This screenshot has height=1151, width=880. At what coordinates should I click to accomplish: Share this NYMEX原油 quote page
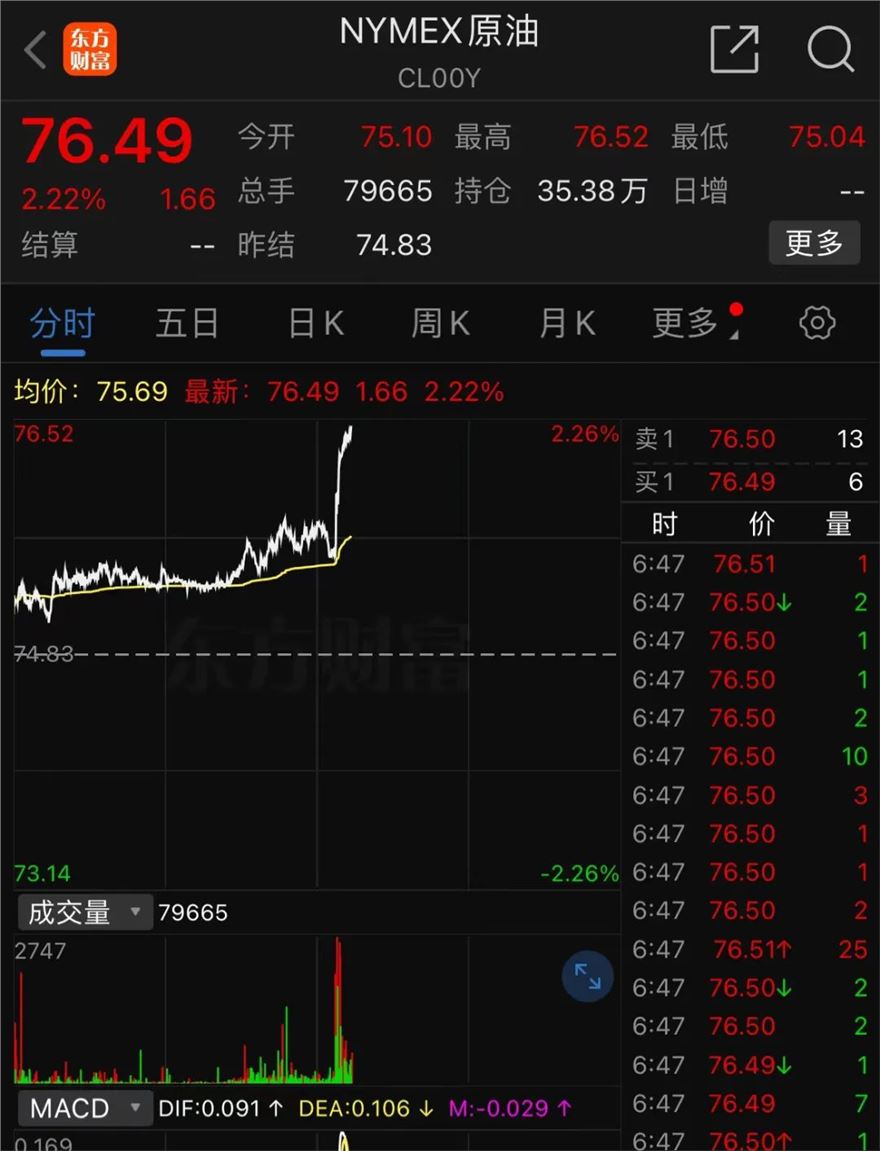[734, 49]
